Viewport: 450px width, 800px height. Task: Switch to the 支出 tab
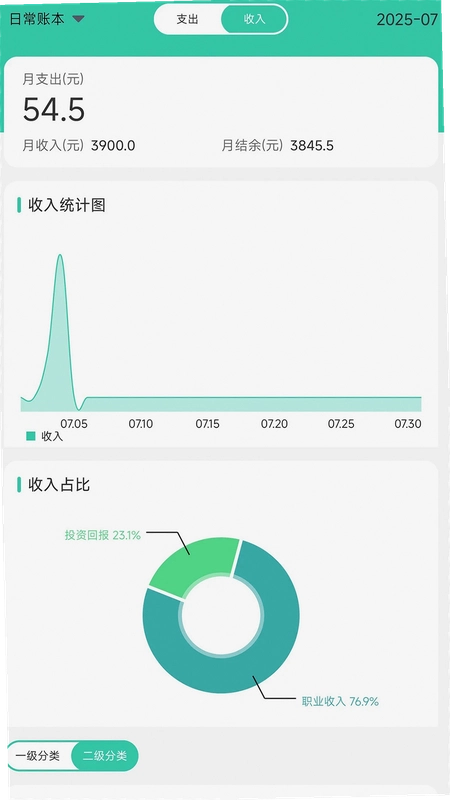point(188,19)
